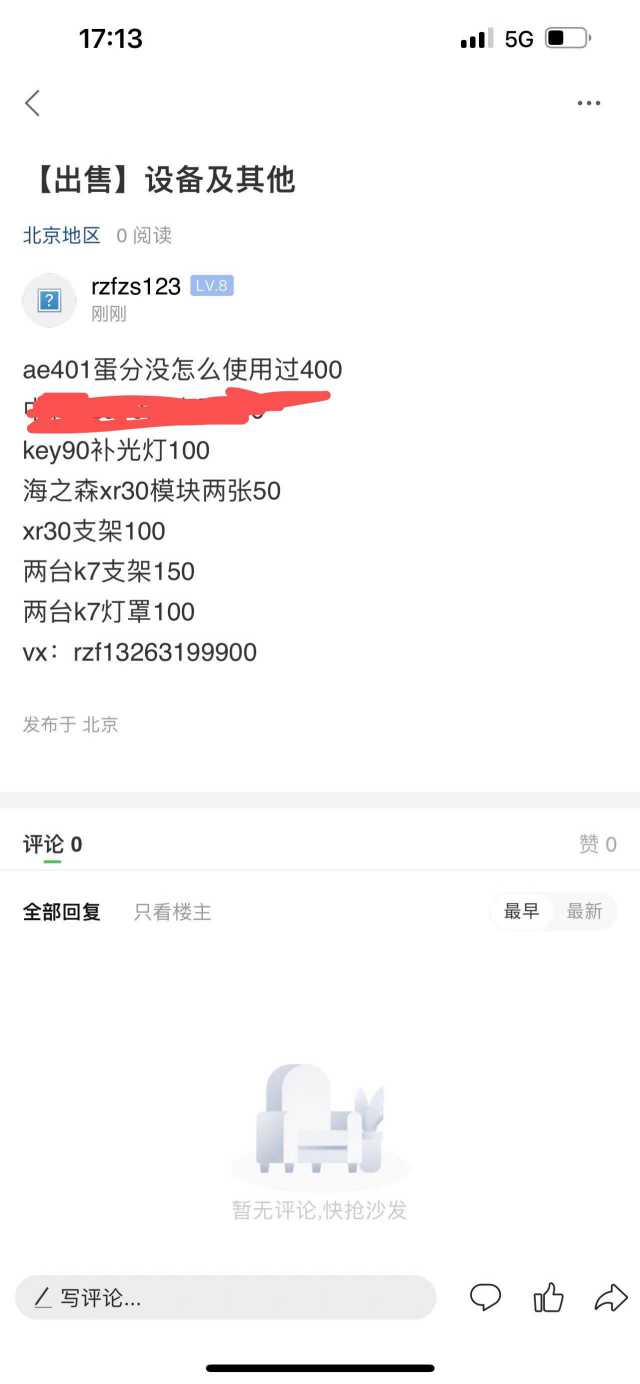The height and width of the screenshot is (1384, 640).
Task: Tap the 赞 0 counter
Action: click(597, 844)
